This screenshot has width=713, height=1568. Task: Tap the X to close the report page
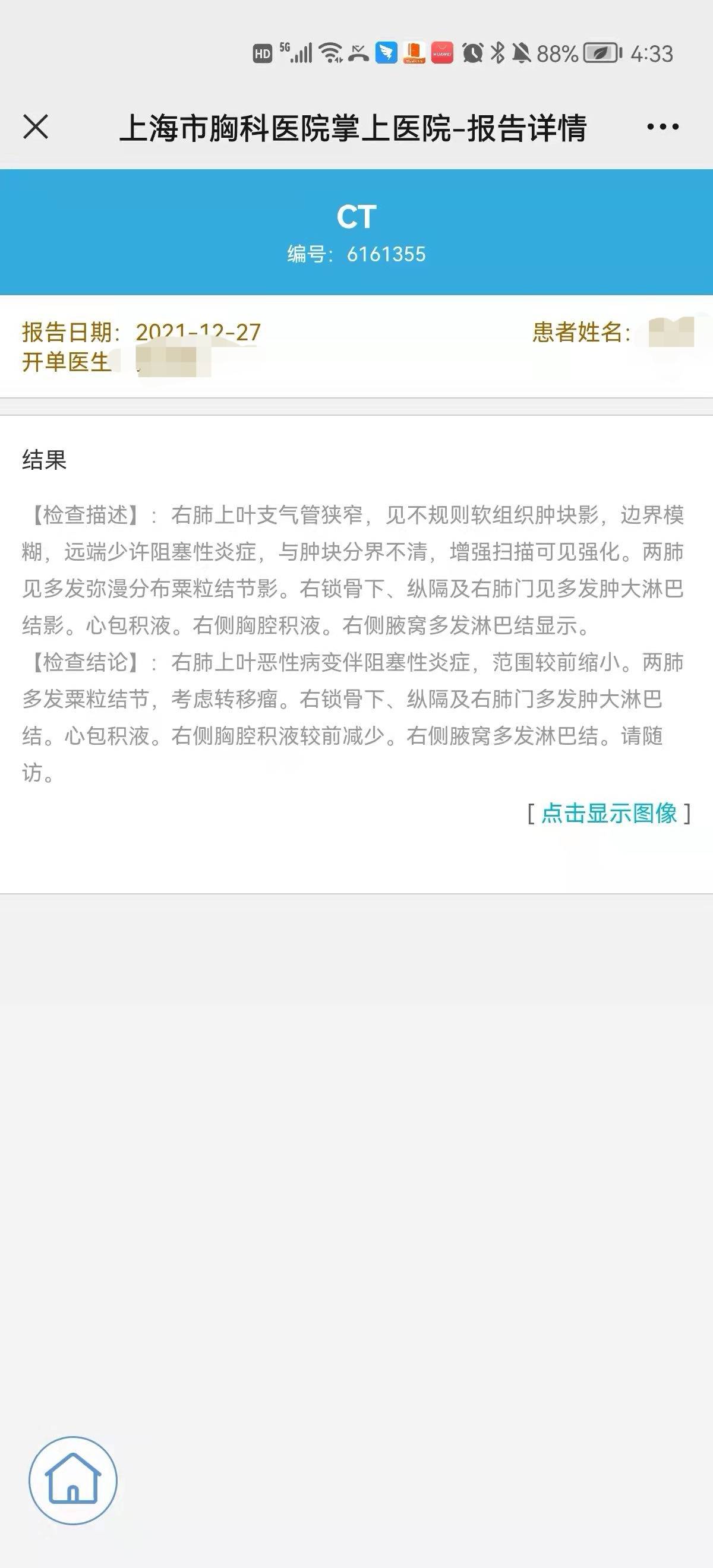click(36, 128)
